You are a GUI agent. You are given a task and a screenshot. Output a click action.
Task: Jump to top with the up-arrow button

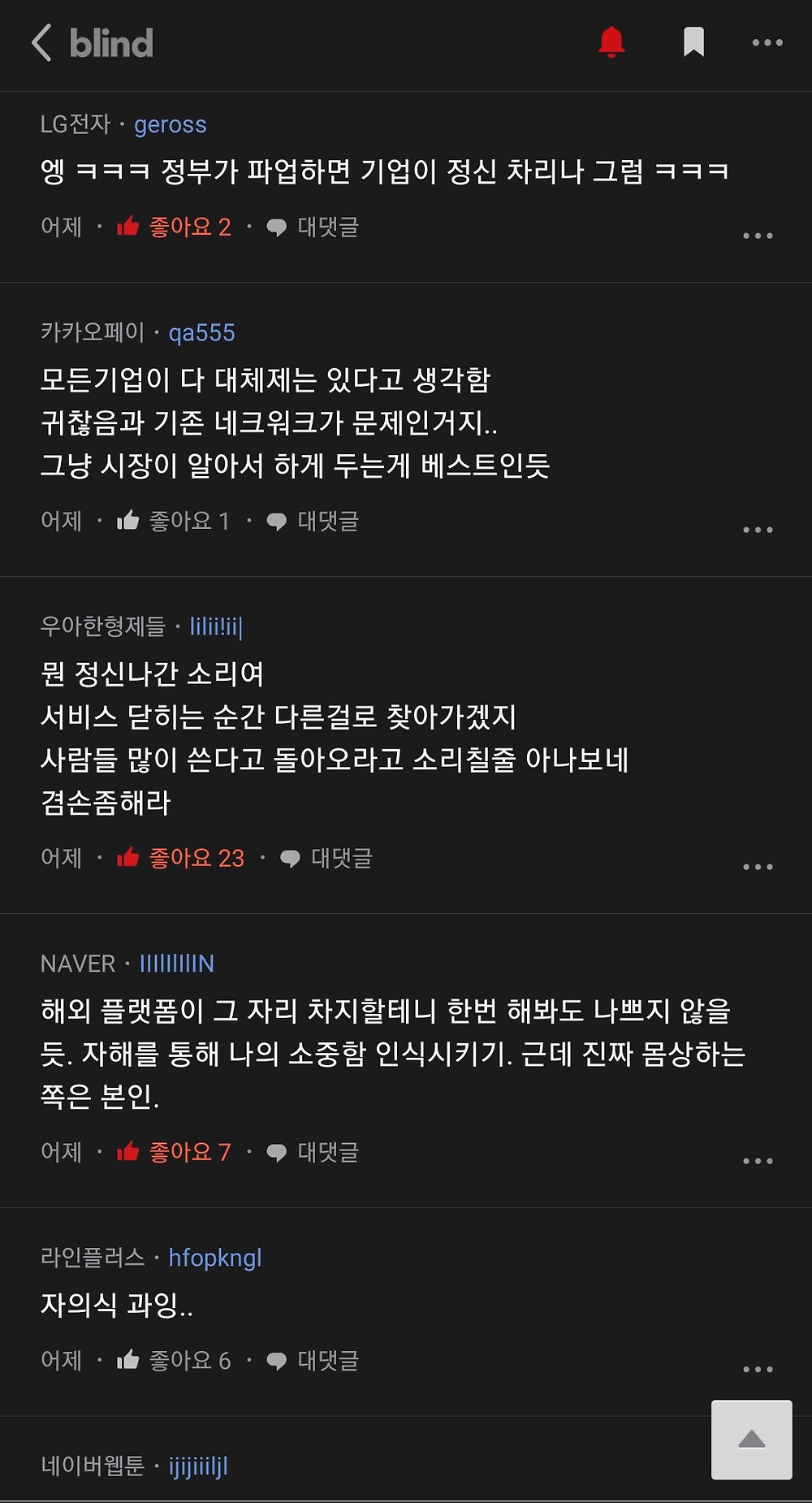(x=751, y=1440)
